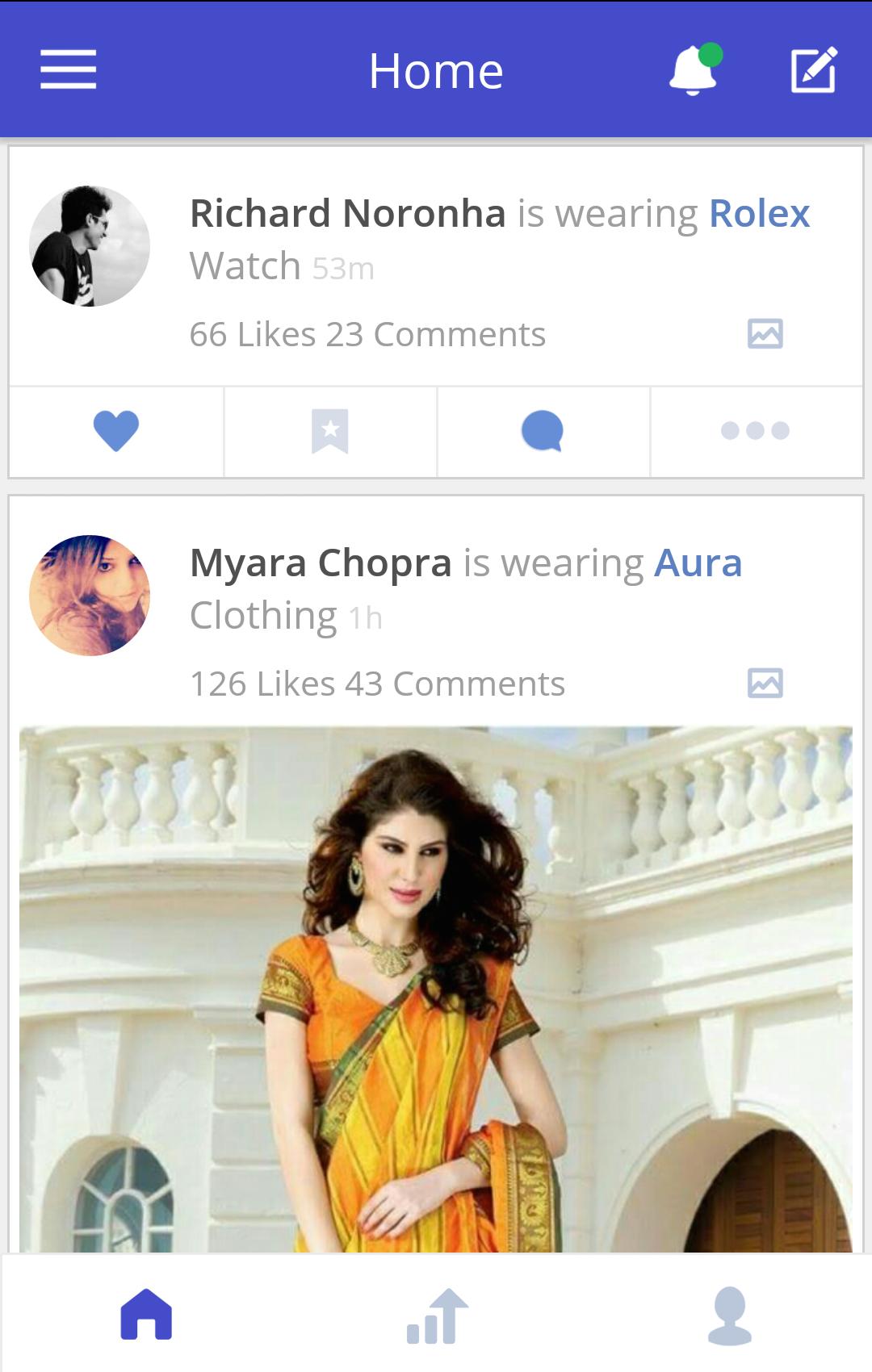Image resolution: width=872 pixels, height=1372 pixels.
Task: Go to the profile tab
Action: 729,1316
